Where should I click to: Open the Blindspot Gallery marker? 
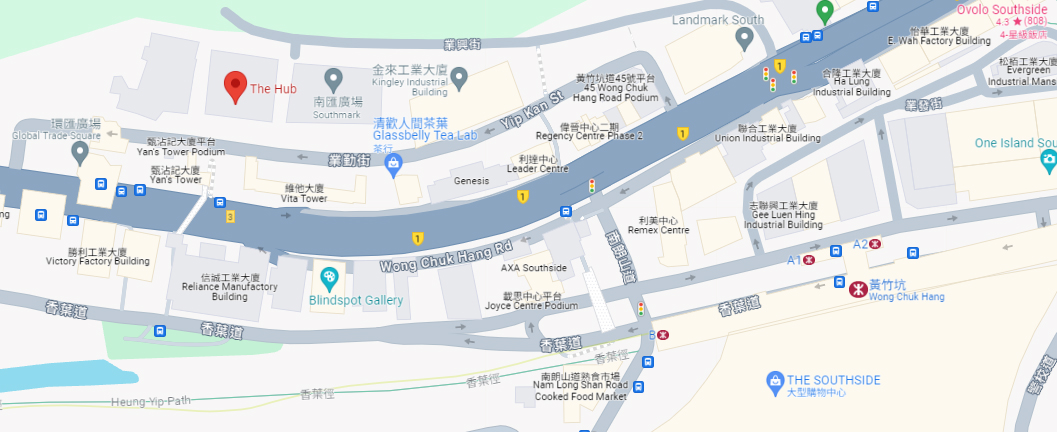pos(328,277)
